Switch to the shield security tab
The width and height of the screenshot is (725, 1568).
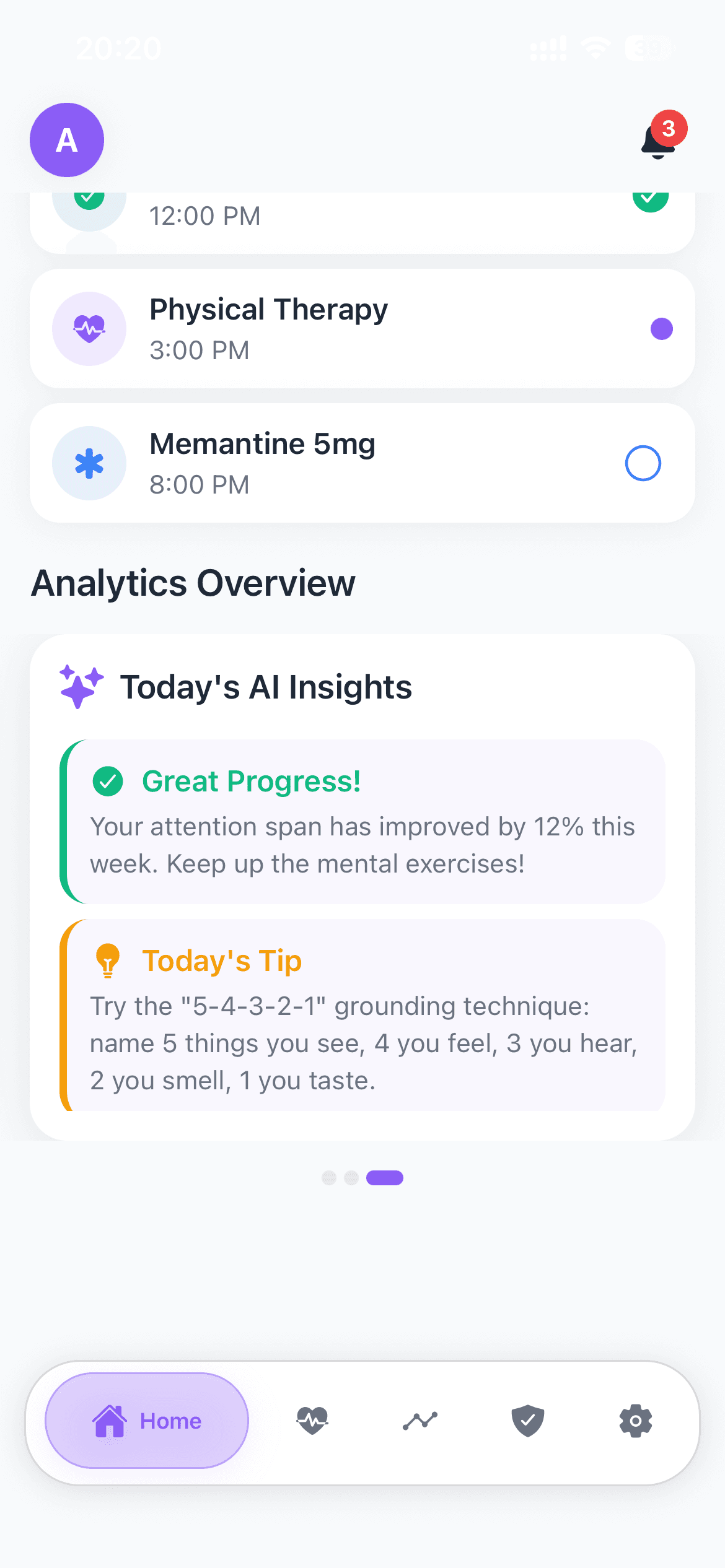[527, 1421]
